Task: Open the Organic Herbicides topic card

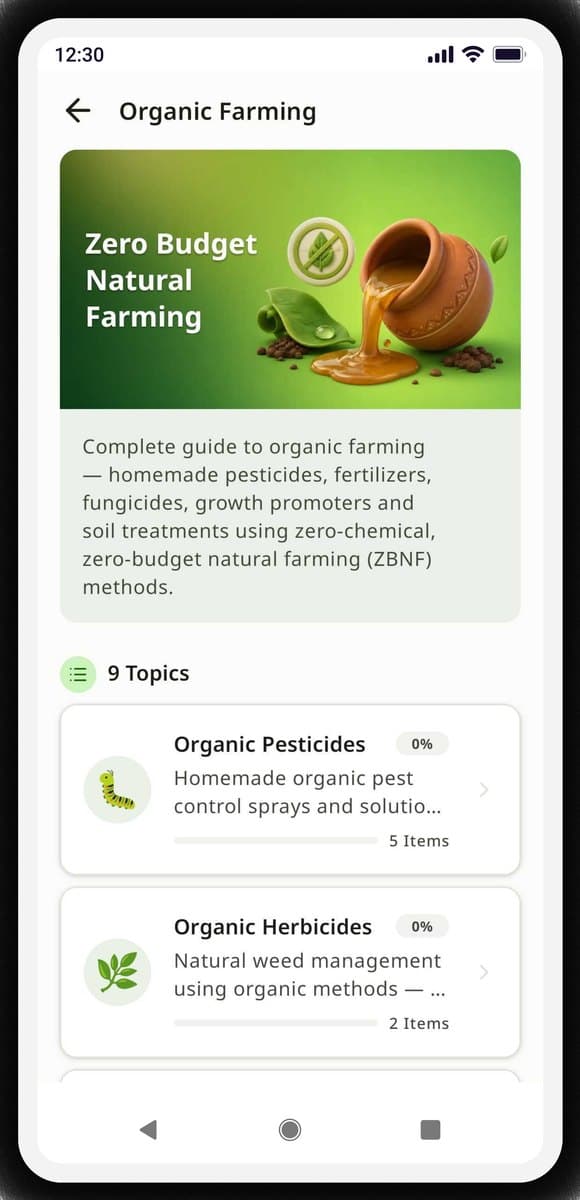Action: click(290, 972)
